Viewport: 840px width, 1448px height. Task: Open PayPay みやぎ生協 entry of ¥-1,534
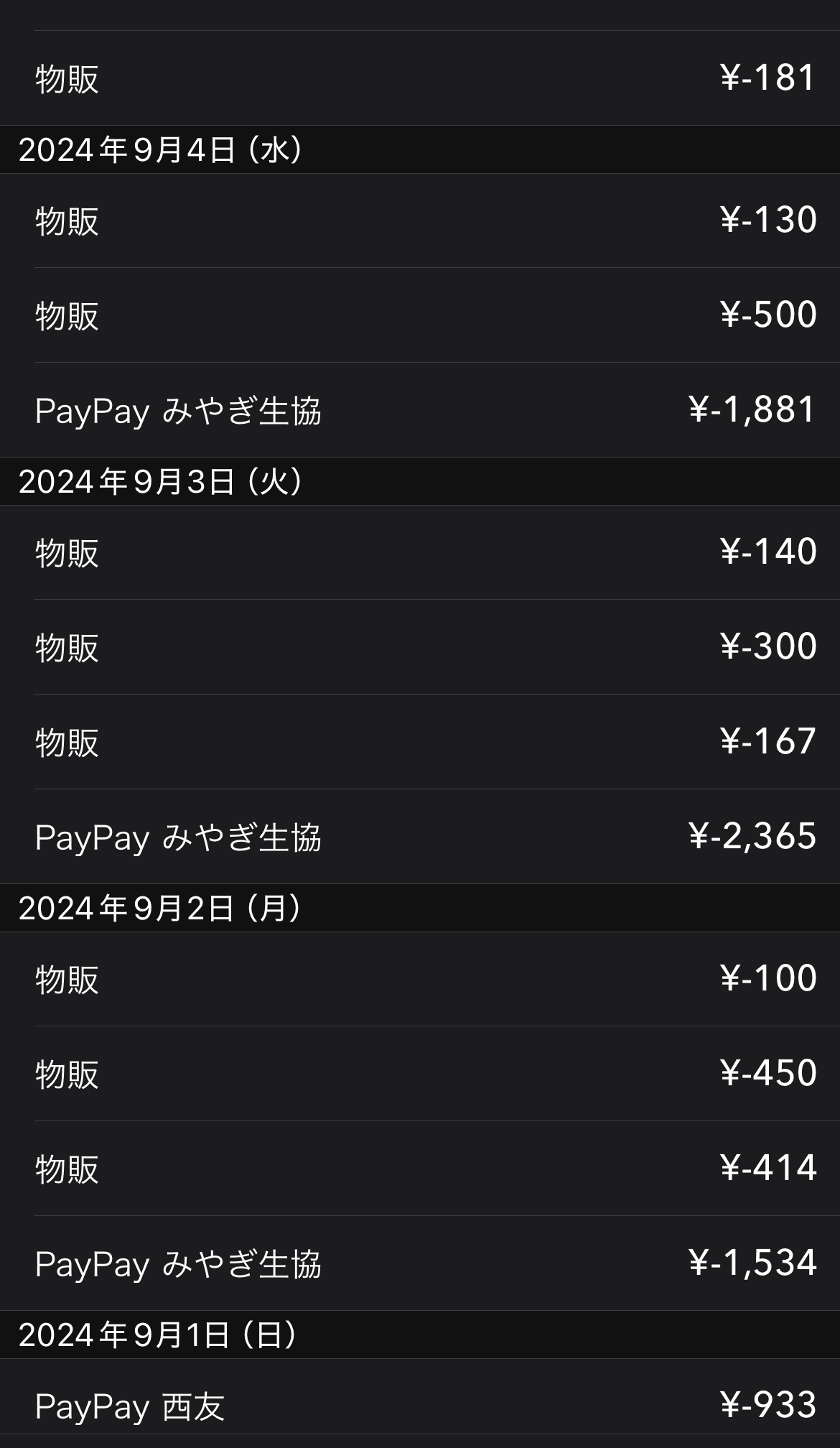pyautogui.click(x=420, y=1263)
